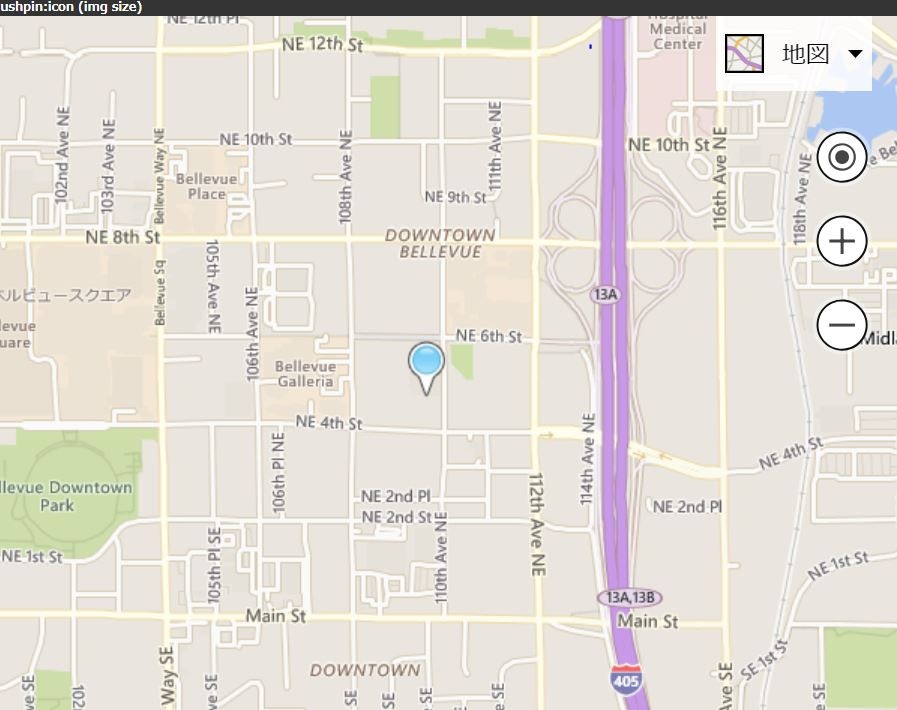Open the 地図 map type dropdown

794,54
